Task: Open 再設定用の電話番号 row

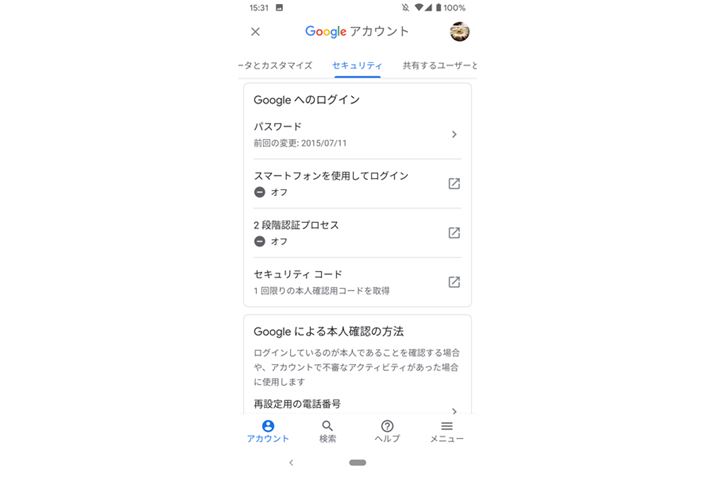Action: pos(357,405)
